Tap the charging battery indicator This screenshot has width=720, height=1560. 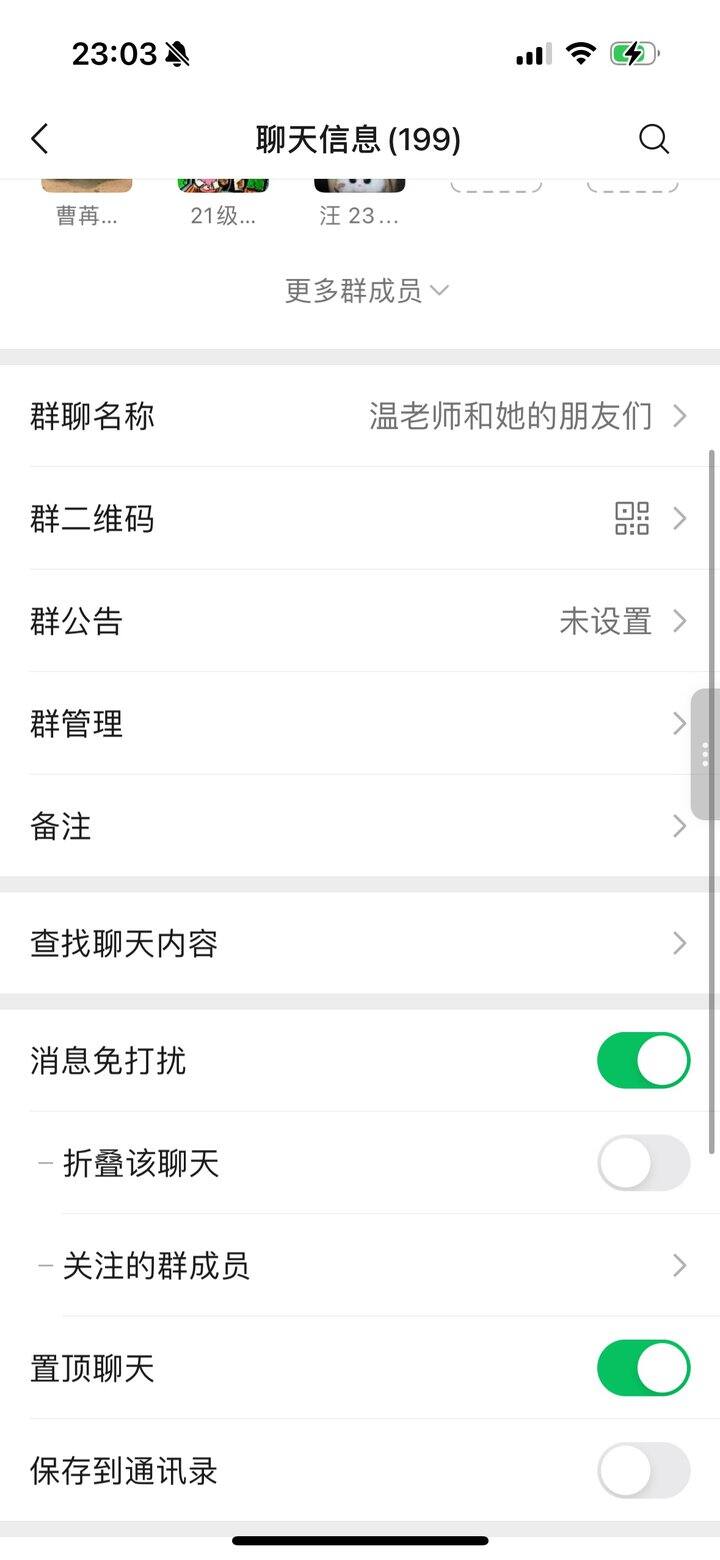click(x=634, y=52)
